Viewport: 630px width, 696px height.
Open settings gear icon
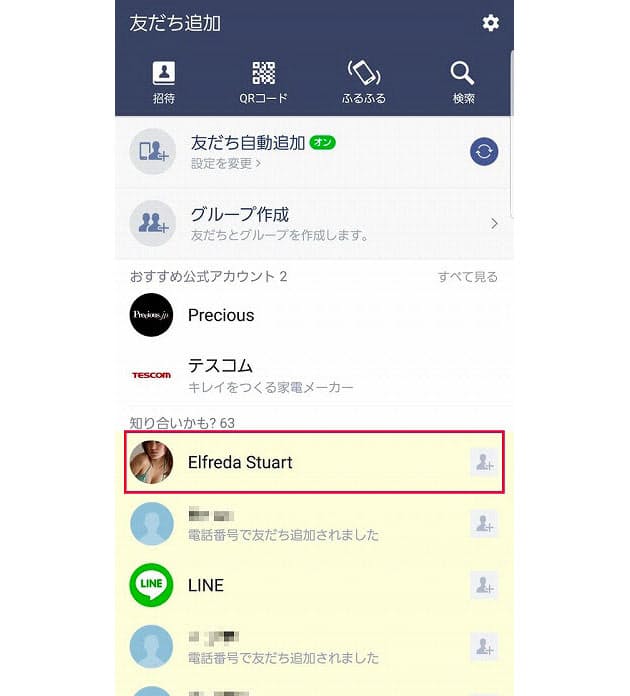490,22
